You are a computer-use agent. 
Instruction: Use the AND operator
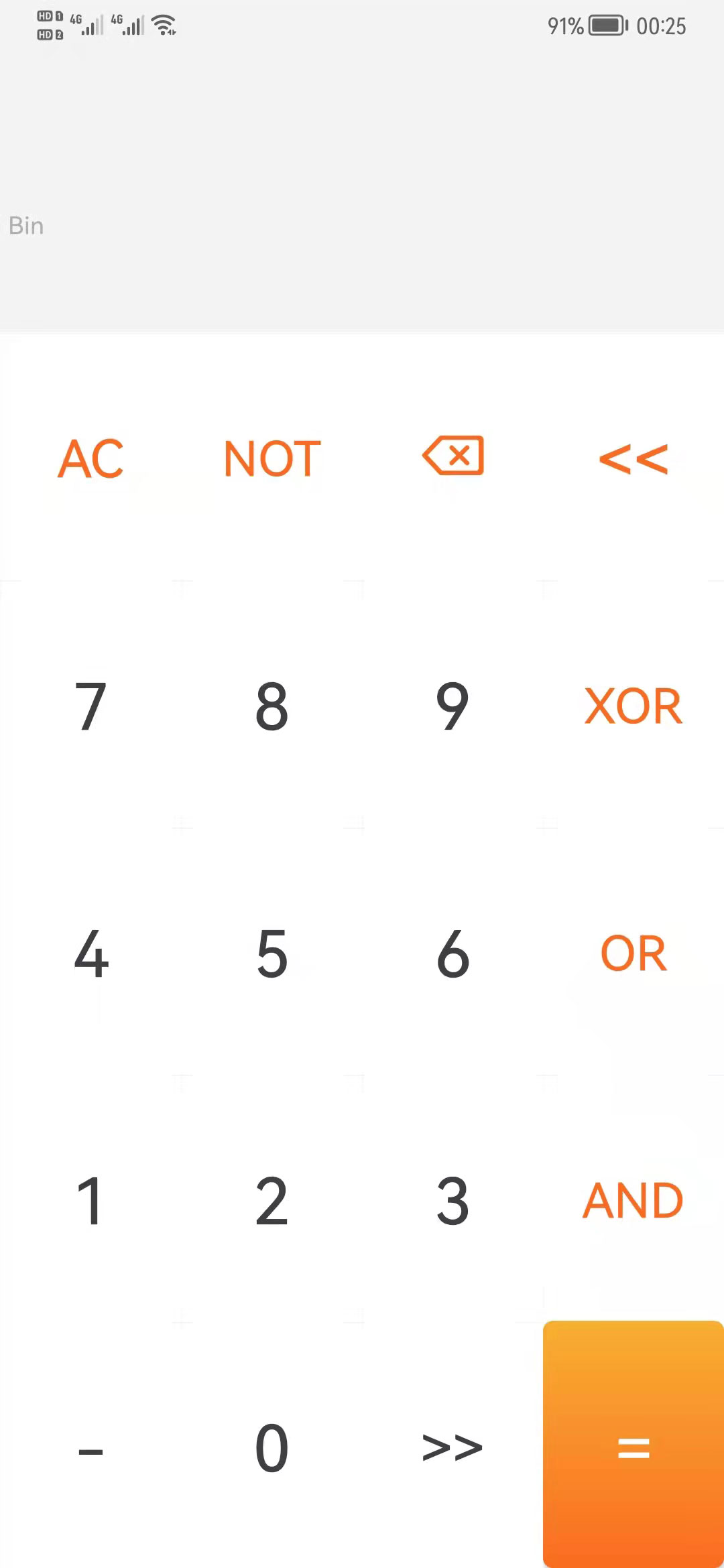pos(633,1201)
